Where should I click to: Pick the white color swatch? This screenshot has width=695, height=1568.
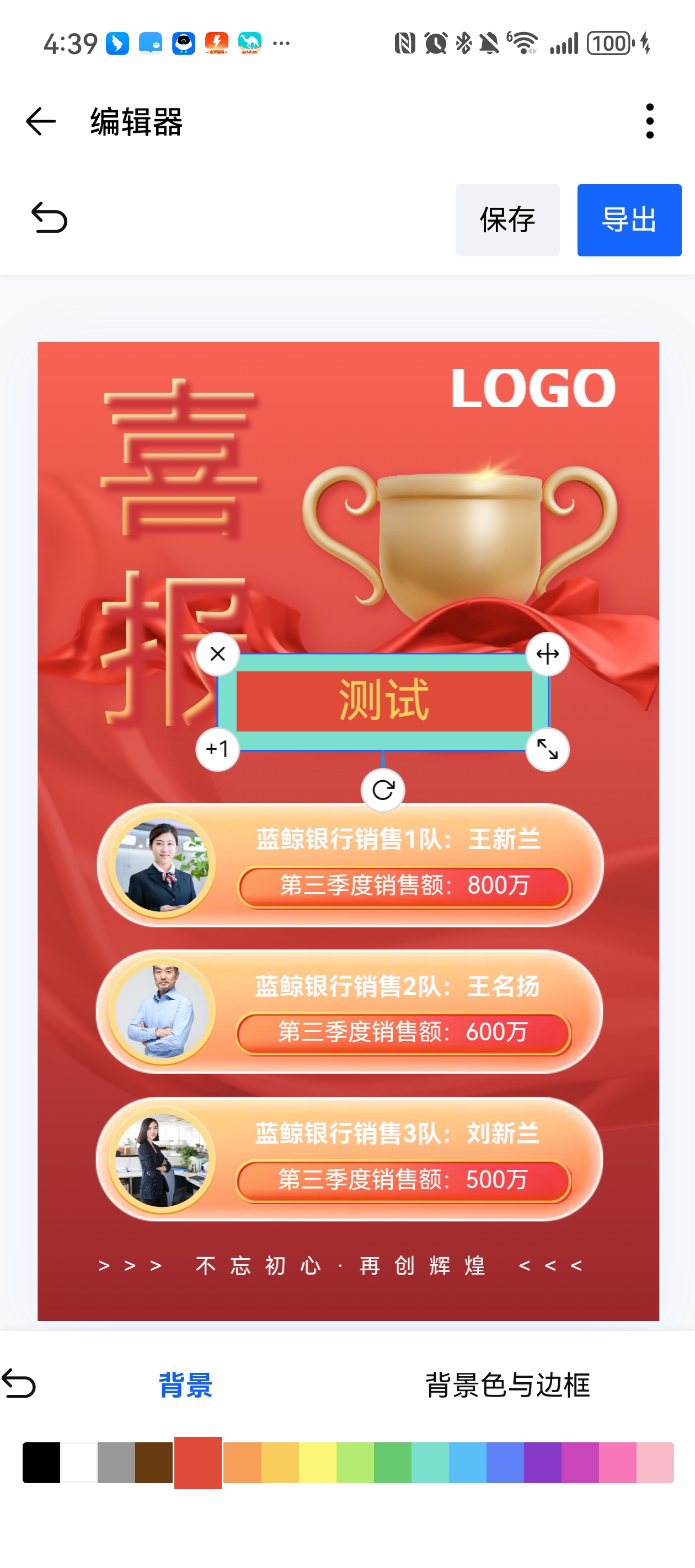pyautogui.click(x=78, y=1462)
